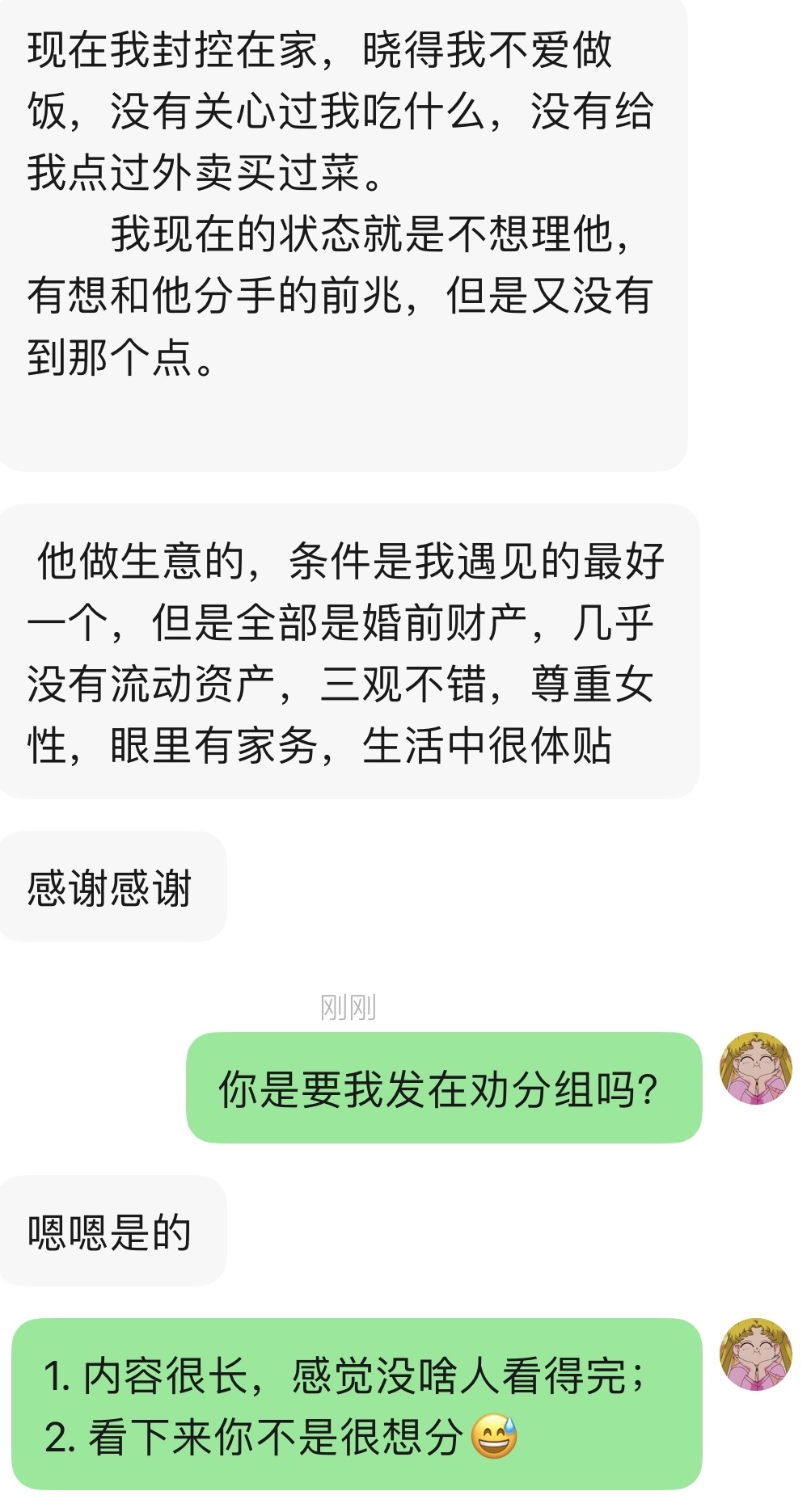Open sender avatar beside "内容很长" message
The height and width of the screenshot is (1512, 811).
pos(755,1355)
